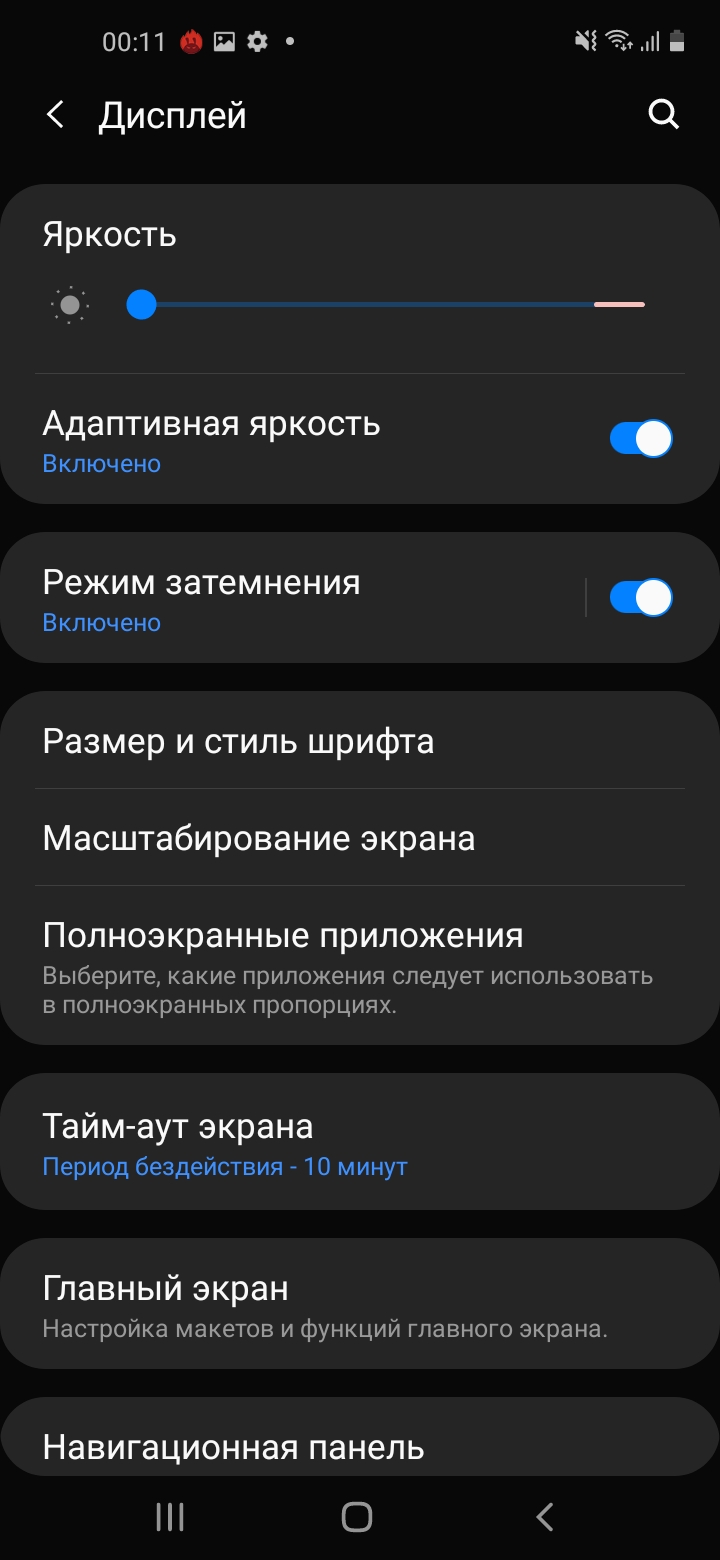Tap the Яркость brightness slider
This screenshot has height=1560, width=720.
pos(390,305)
